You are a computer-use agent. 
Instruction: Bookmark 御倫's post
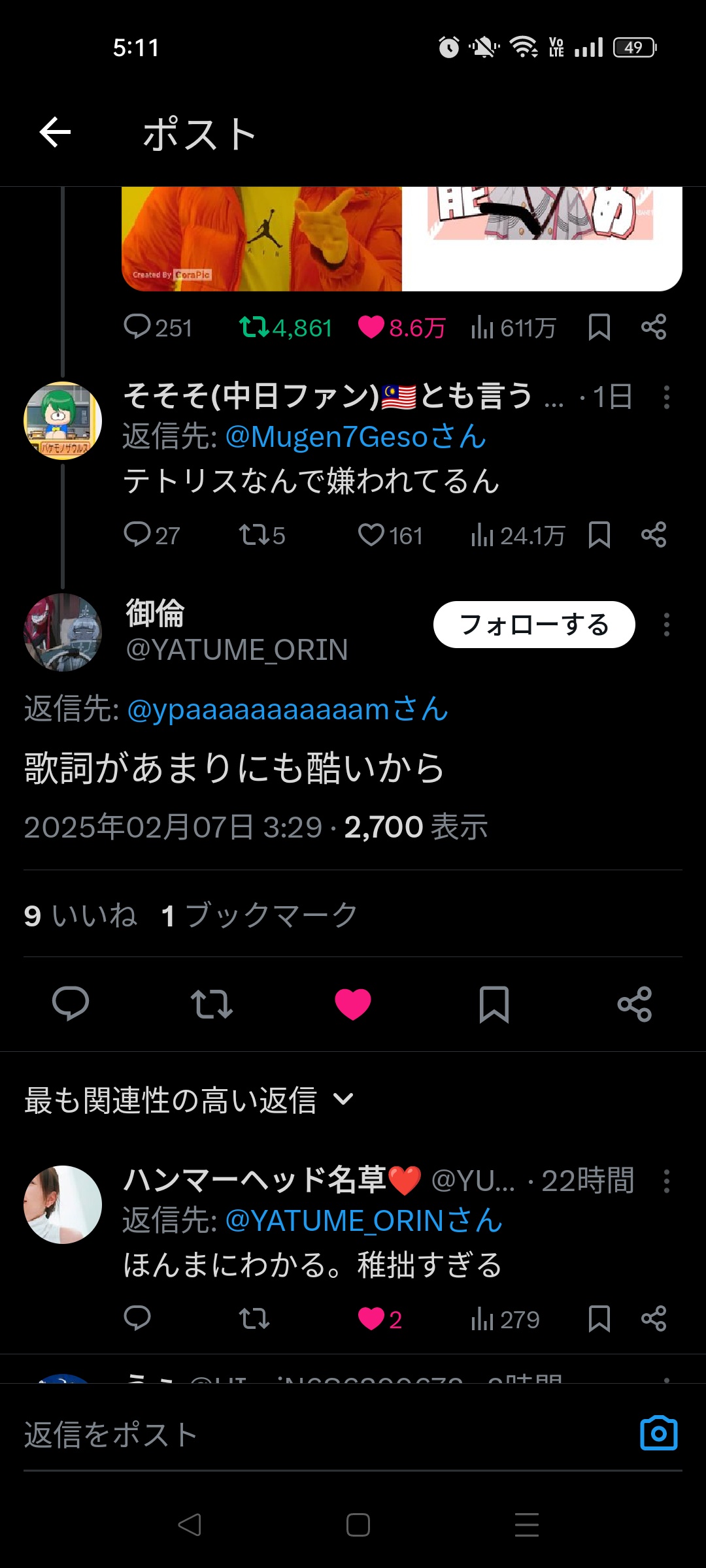click(494, 1004)
